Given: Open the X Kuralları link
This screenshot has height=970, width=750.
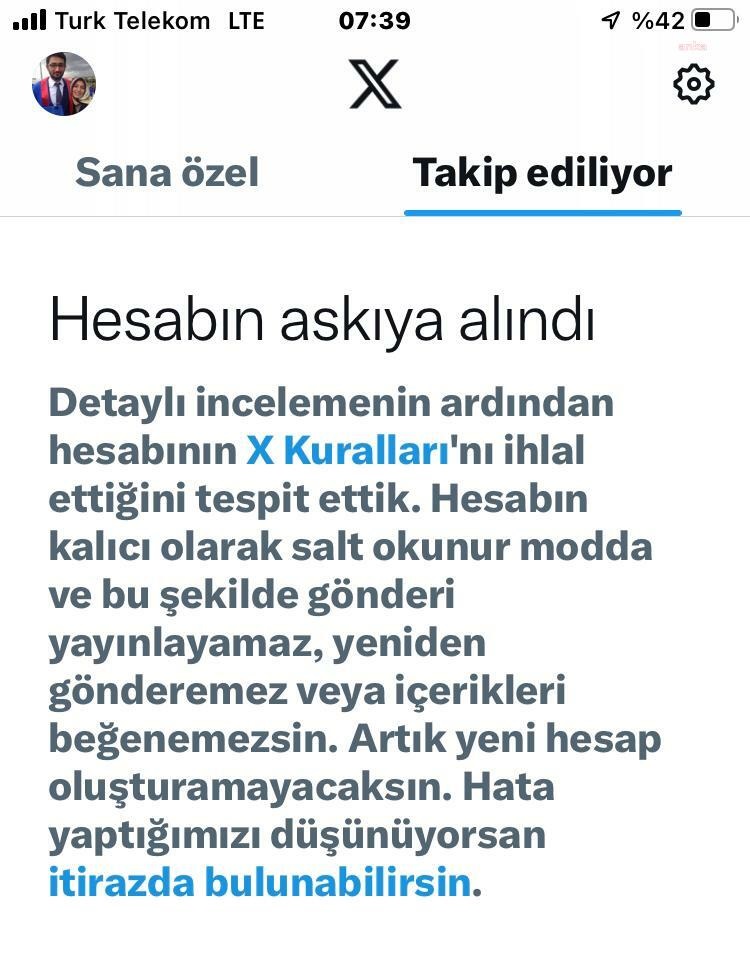Looking at the screenshot, I should pos(346,452).
